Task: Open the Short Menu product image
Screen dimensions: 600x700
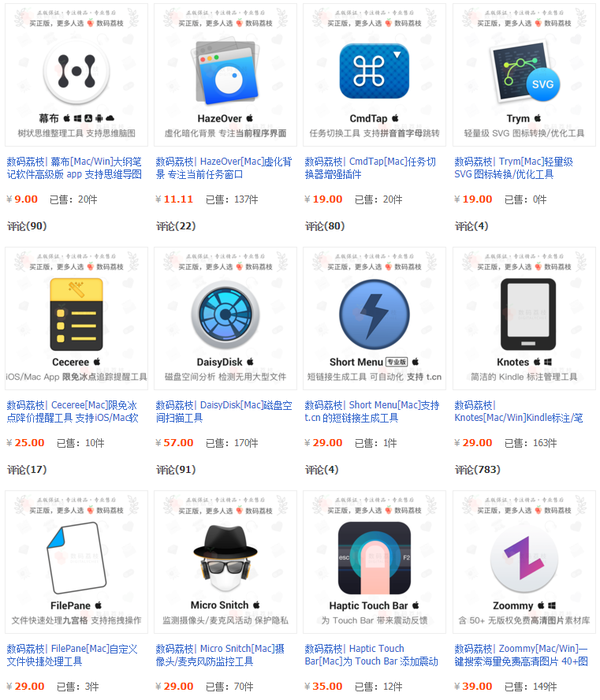Action: point(374,315)
